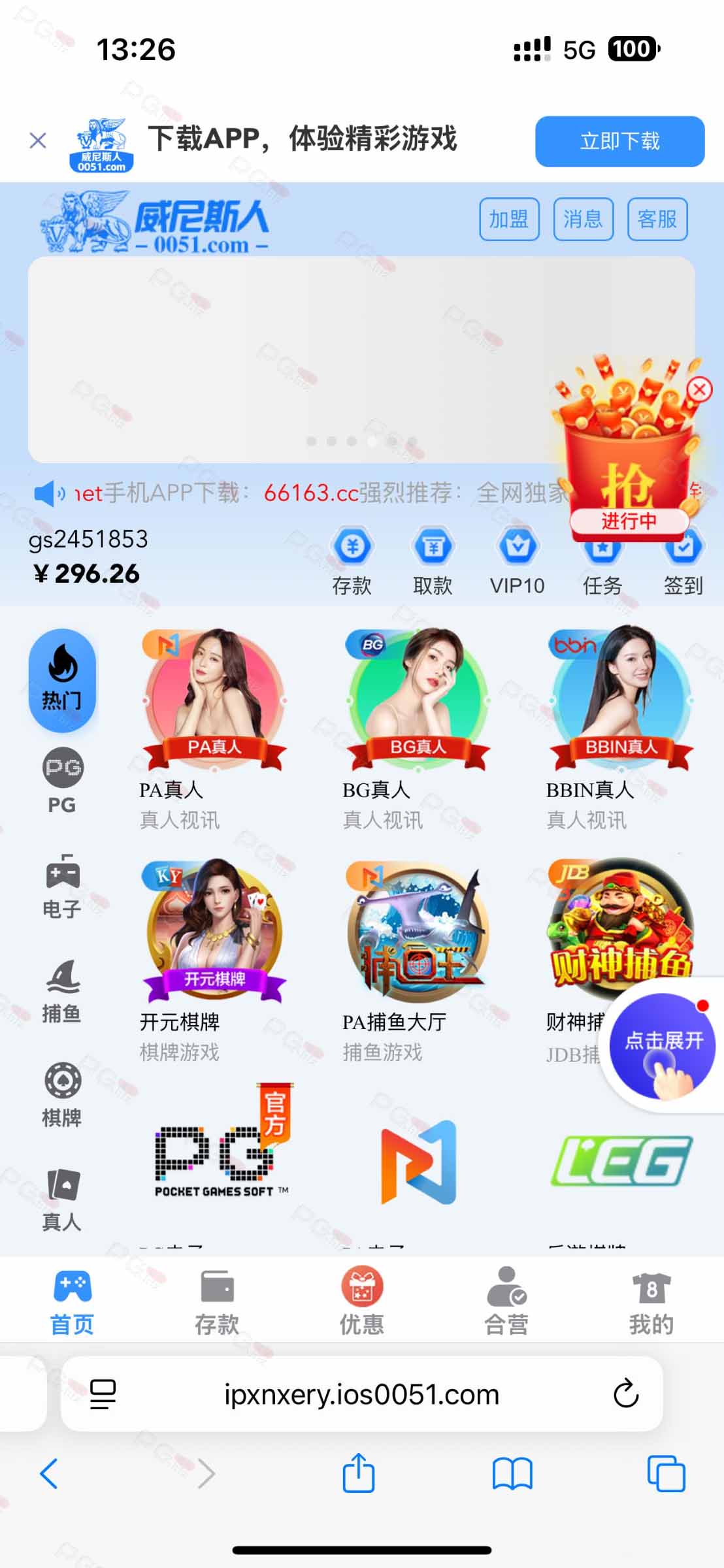
Task: Reload the page in Safari
Action: coord(625,1394)
